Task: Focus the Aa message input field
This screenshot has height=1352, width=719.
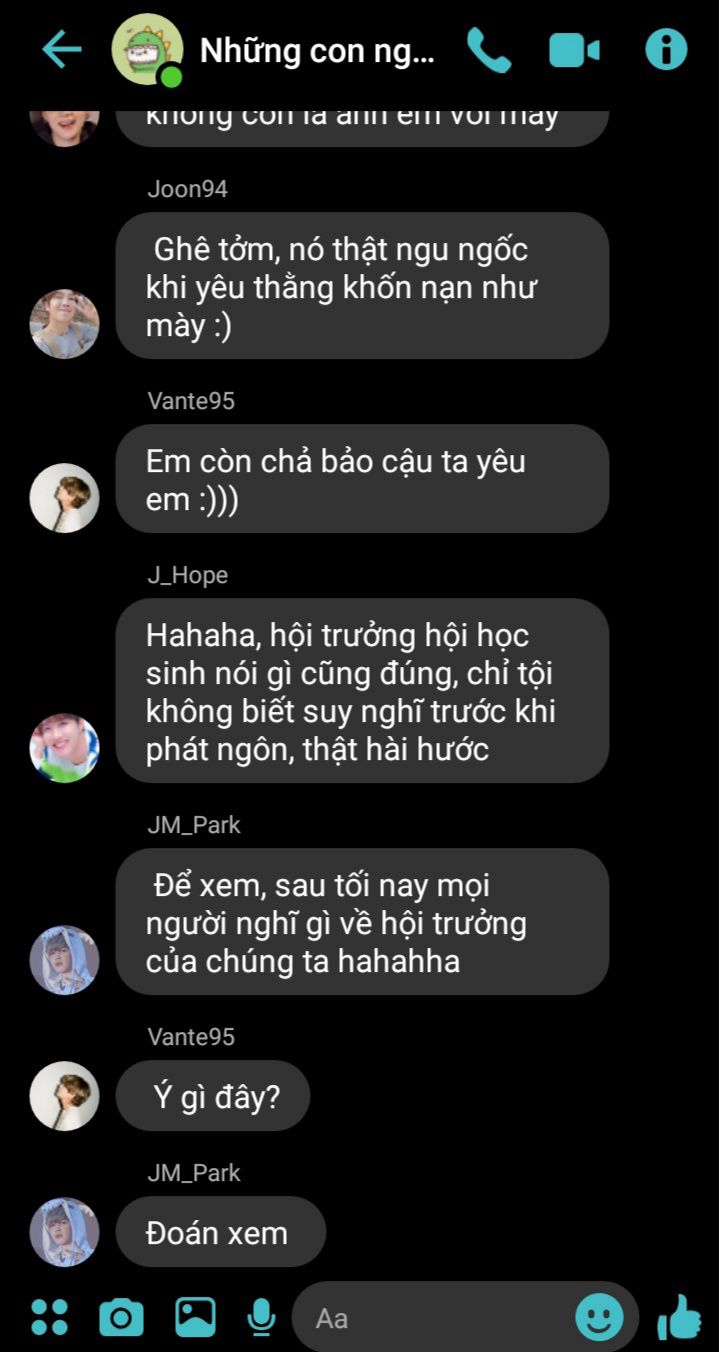Action: 440,1318
